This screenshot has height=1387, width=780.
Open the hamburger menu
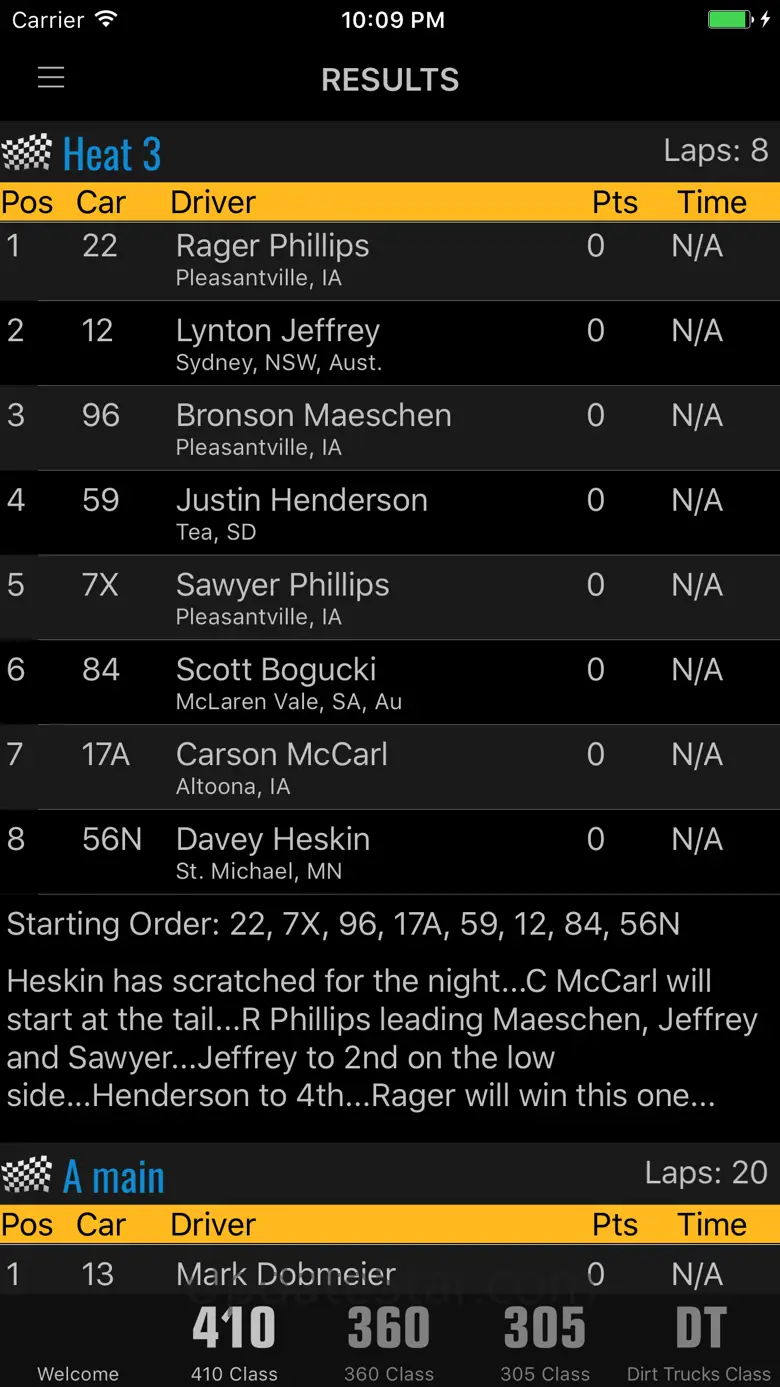pyautogui.click(x=51, y=78)
